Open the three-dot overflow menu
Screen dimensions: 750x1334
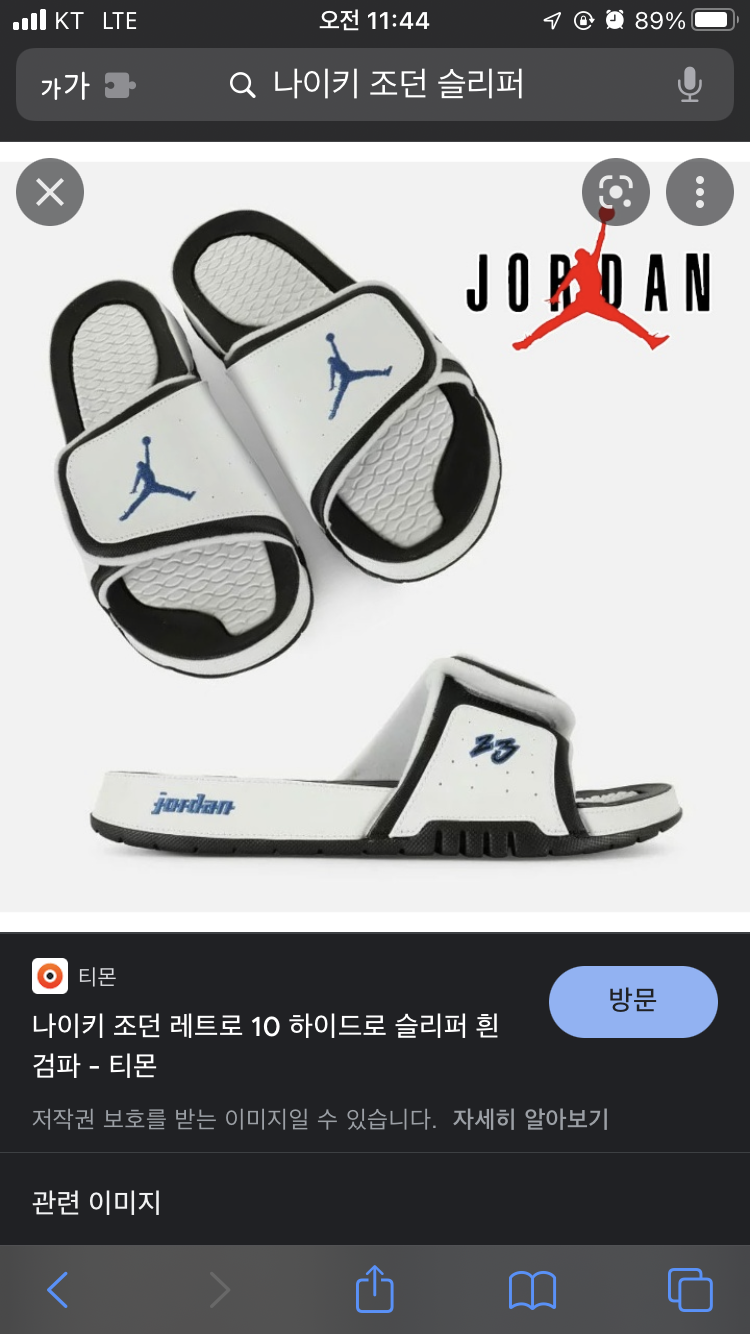point(700,192)
